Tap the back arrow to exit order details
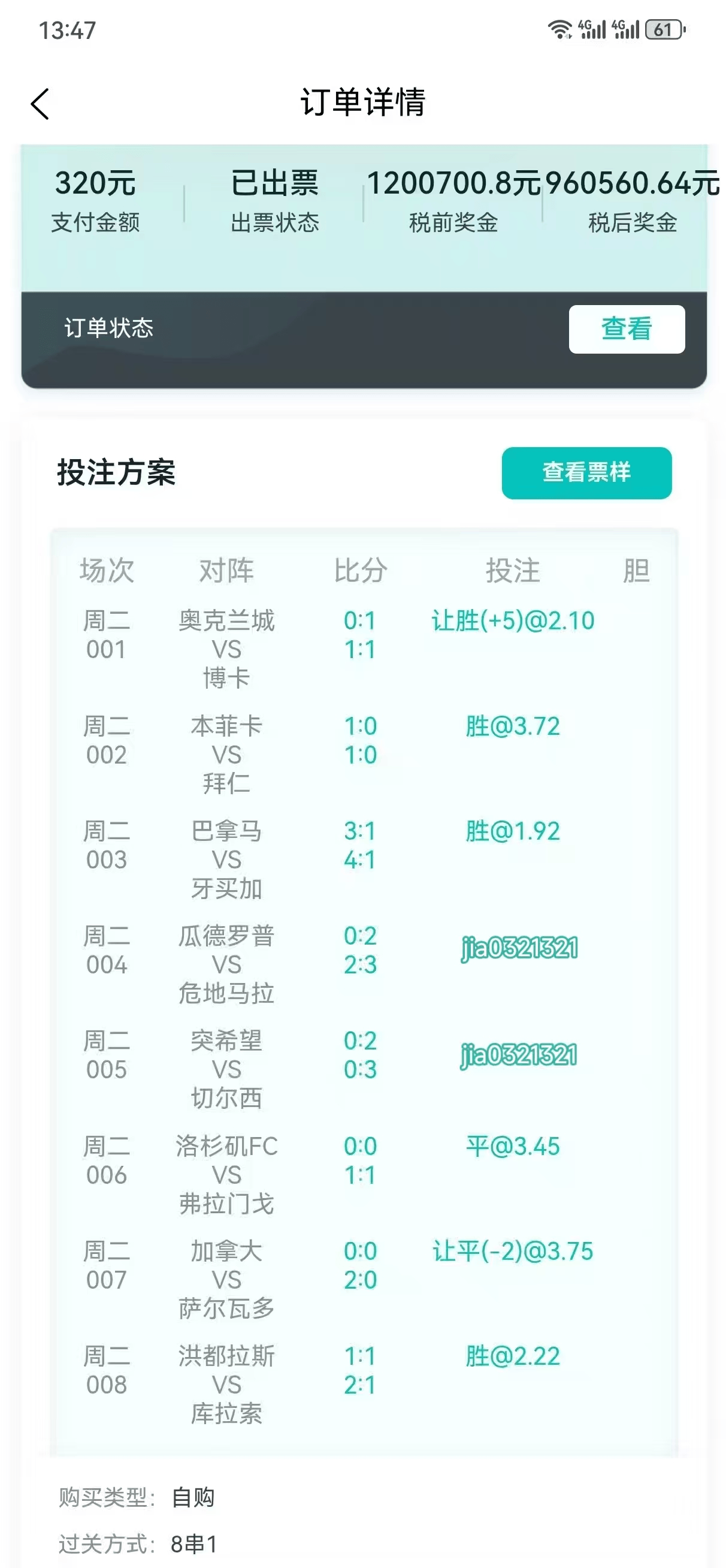This screenshot has width=726, height=1568. coord(40,104)
